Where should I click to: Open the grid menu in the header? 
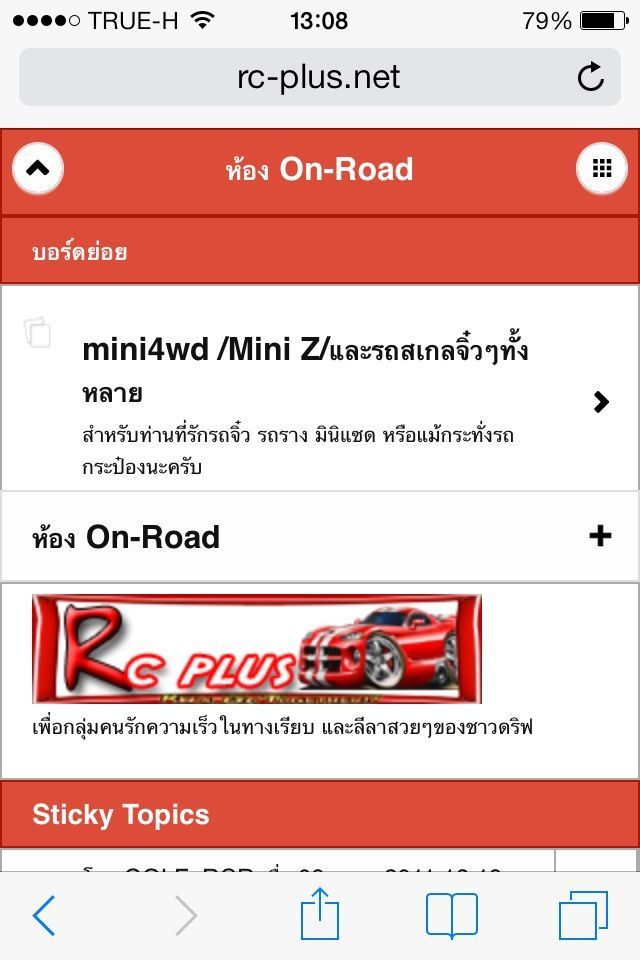pyautogui.click(x=602, y=169)
